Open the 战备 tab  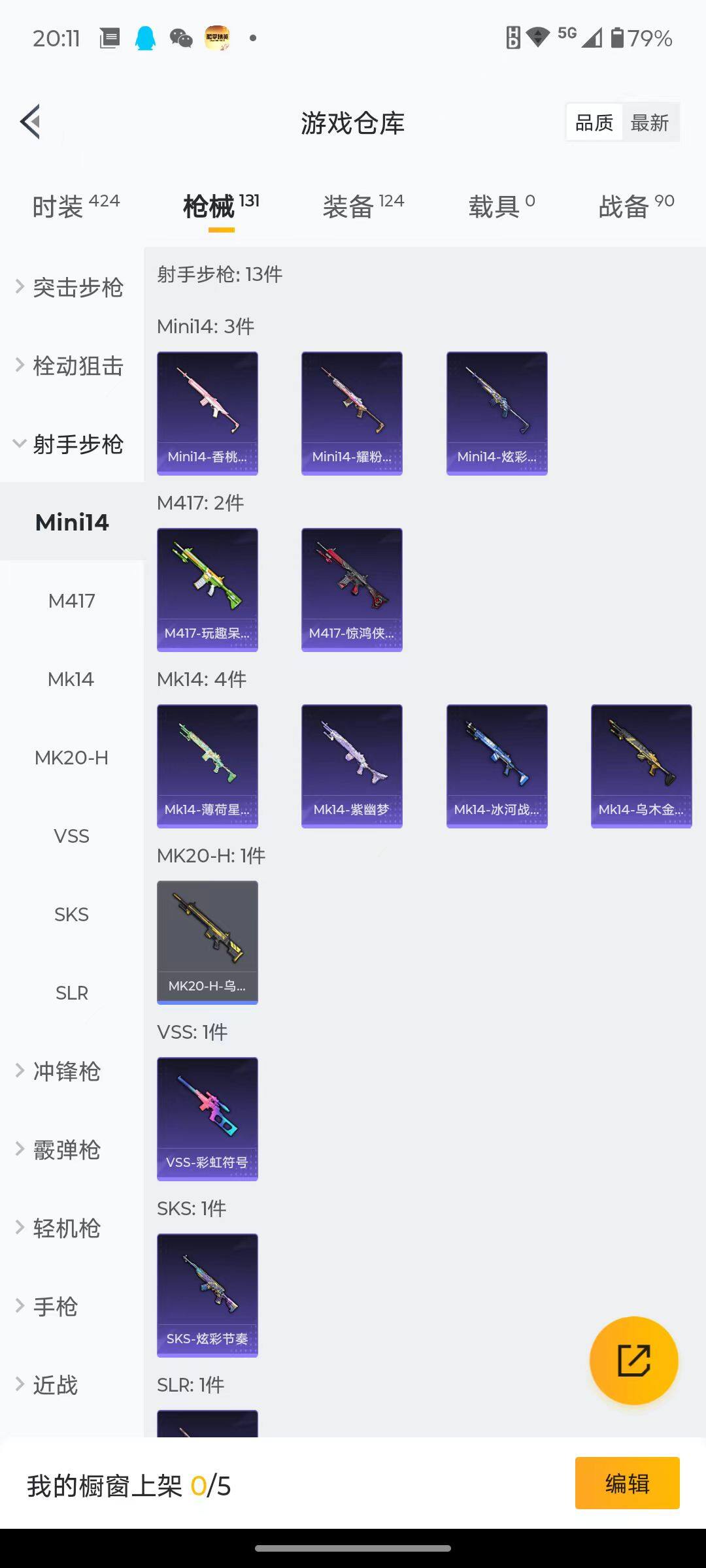(635, 206)
